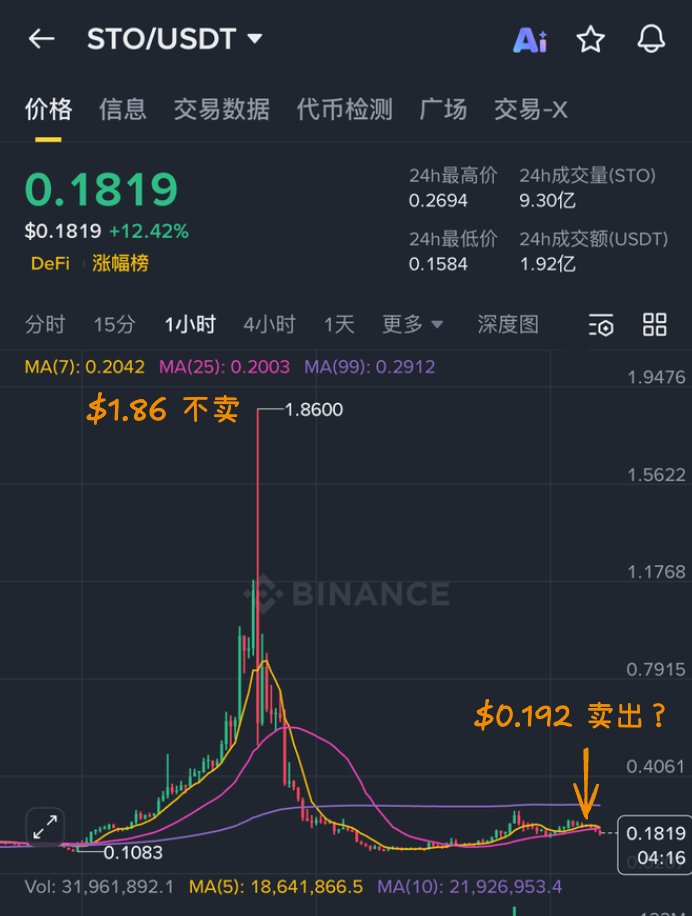Select the 15分 chart interval

click(114, 324)
